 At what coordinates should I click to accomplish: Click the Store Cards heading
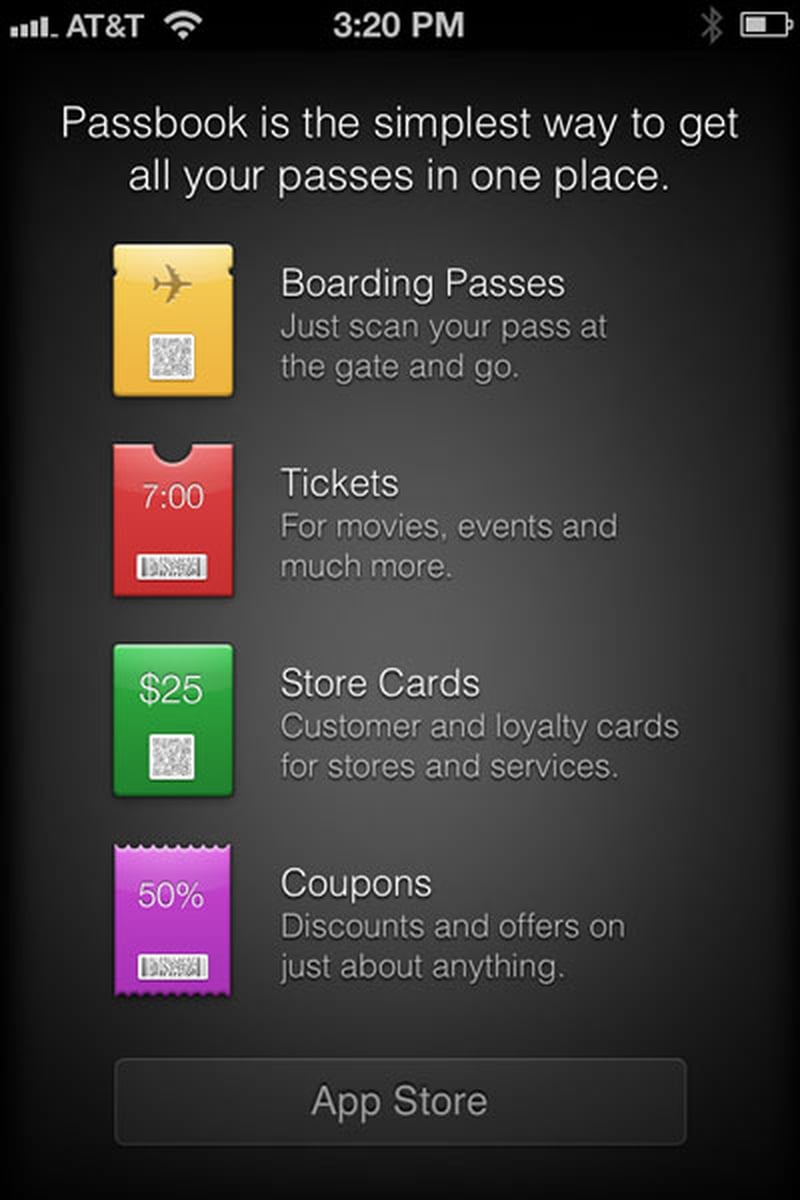click(x=381, y=684)
